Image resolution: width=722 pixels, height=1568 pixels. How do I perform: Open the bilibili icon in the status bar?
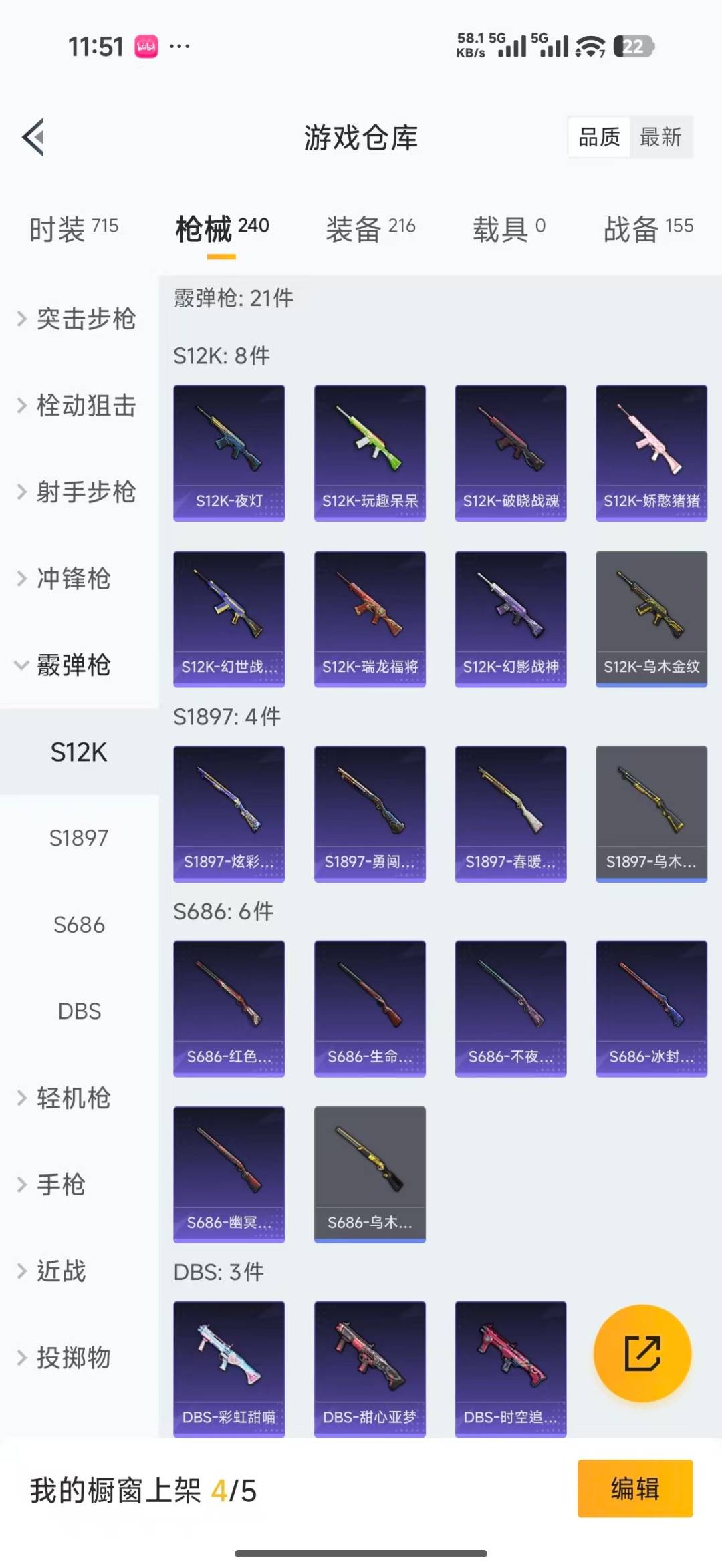tap(146, 45)
